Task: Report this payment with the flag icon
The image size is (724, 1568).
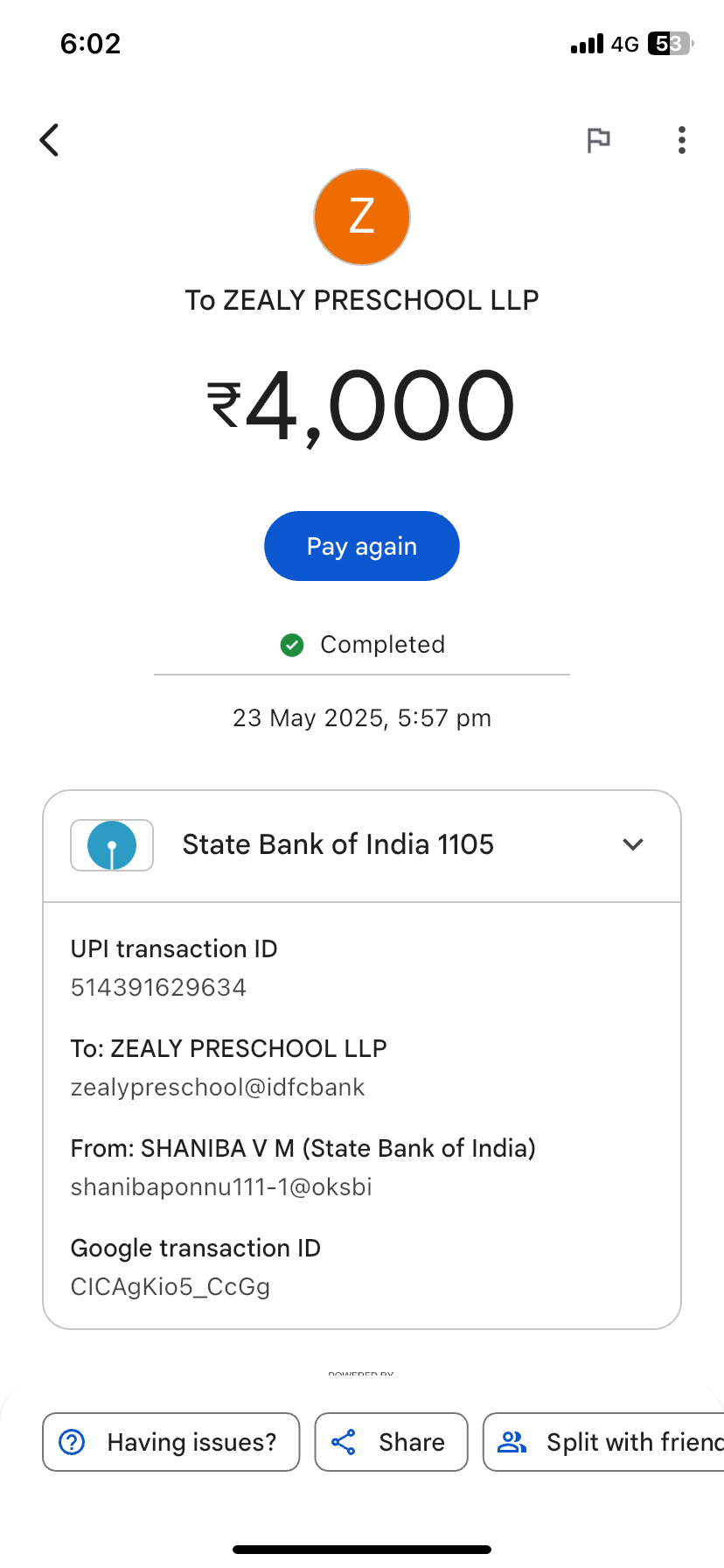Action: click(598, 140)
